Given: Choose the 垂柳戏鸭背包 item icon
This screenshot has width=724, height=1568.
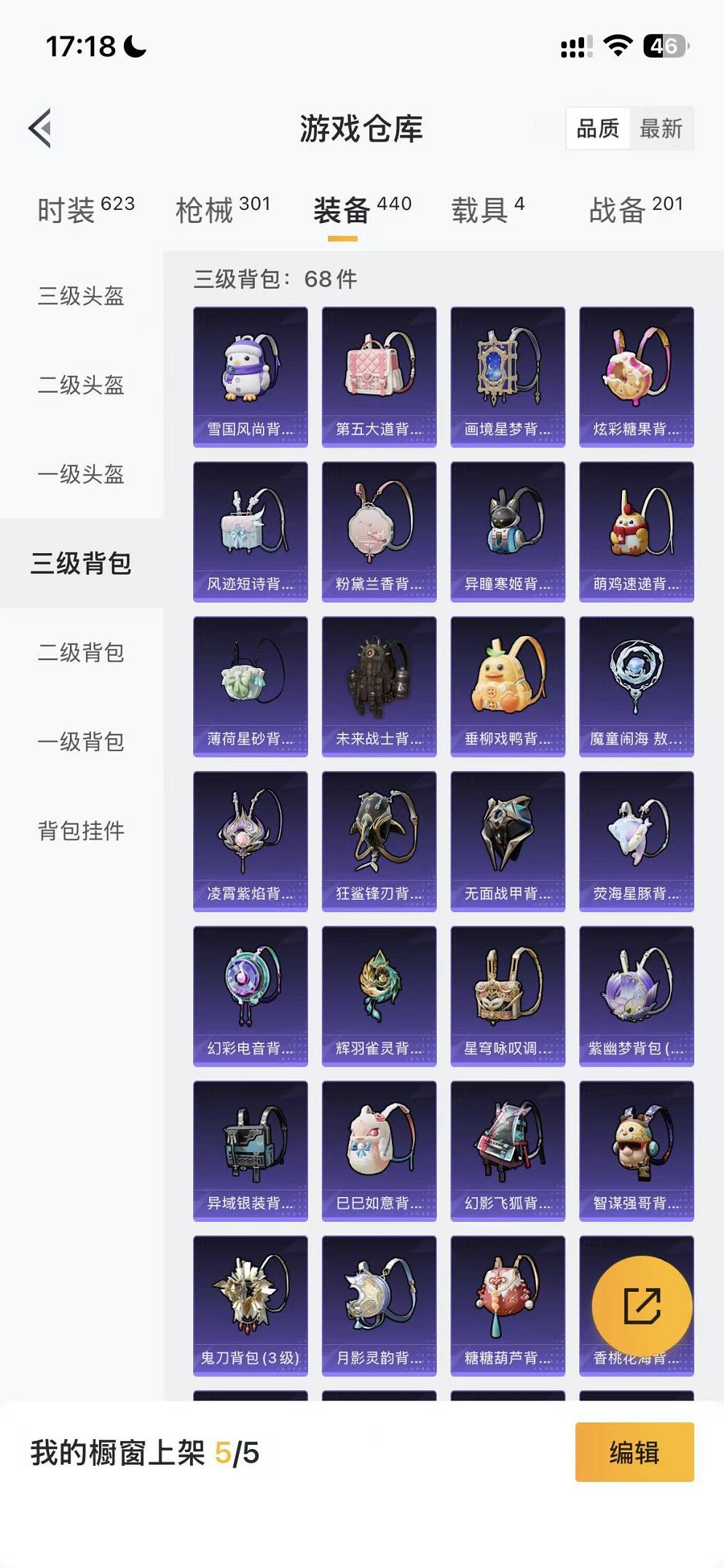Looking at the screenshot, I should tap(508, 683).
